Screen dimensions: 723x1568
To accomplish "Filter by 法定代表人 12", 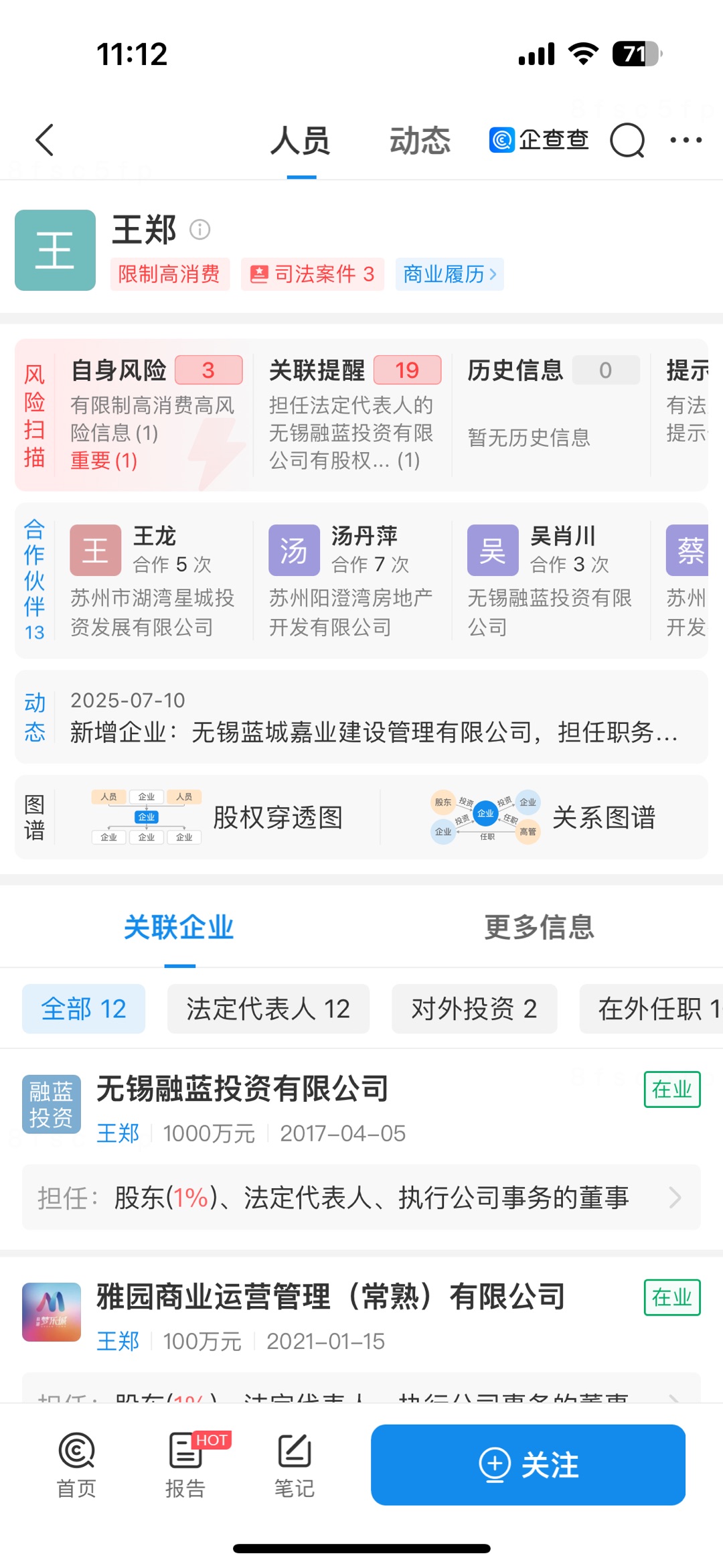I will pos(268,1009).
